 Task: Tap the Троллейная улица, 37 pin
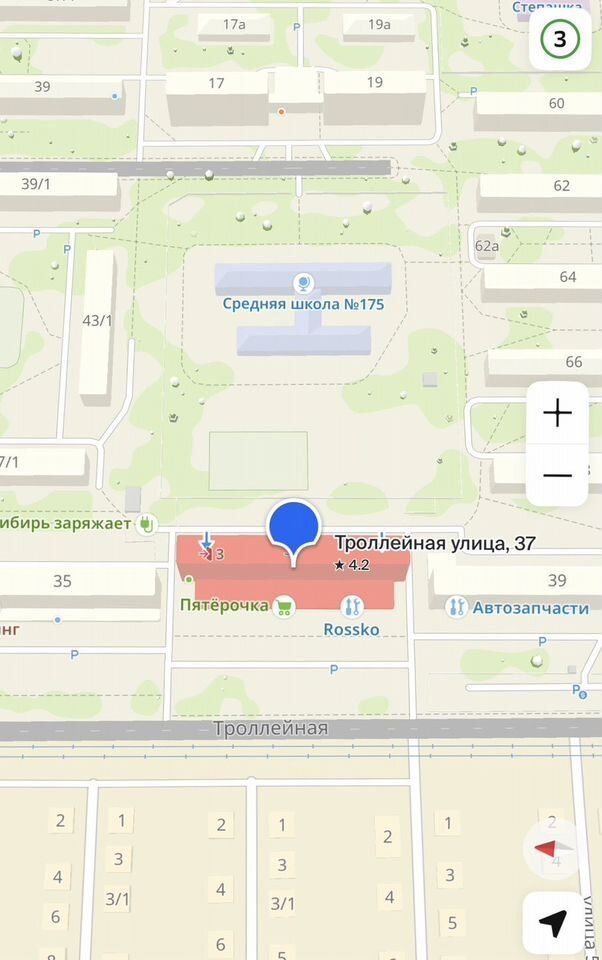pos(293,527)
